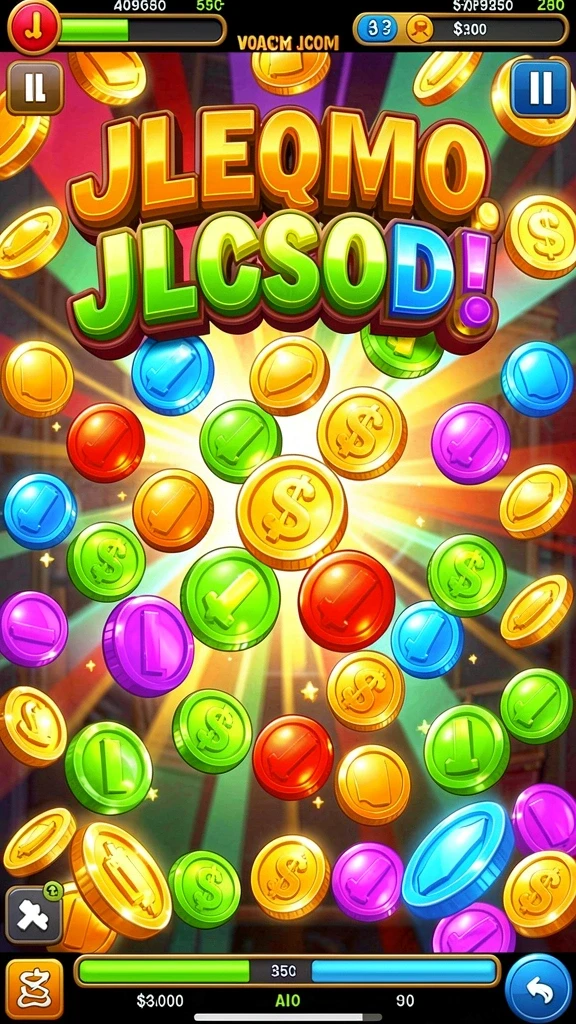Use the gray tool booster button
The image size is (576, 1024).
(x=34, y=915)
